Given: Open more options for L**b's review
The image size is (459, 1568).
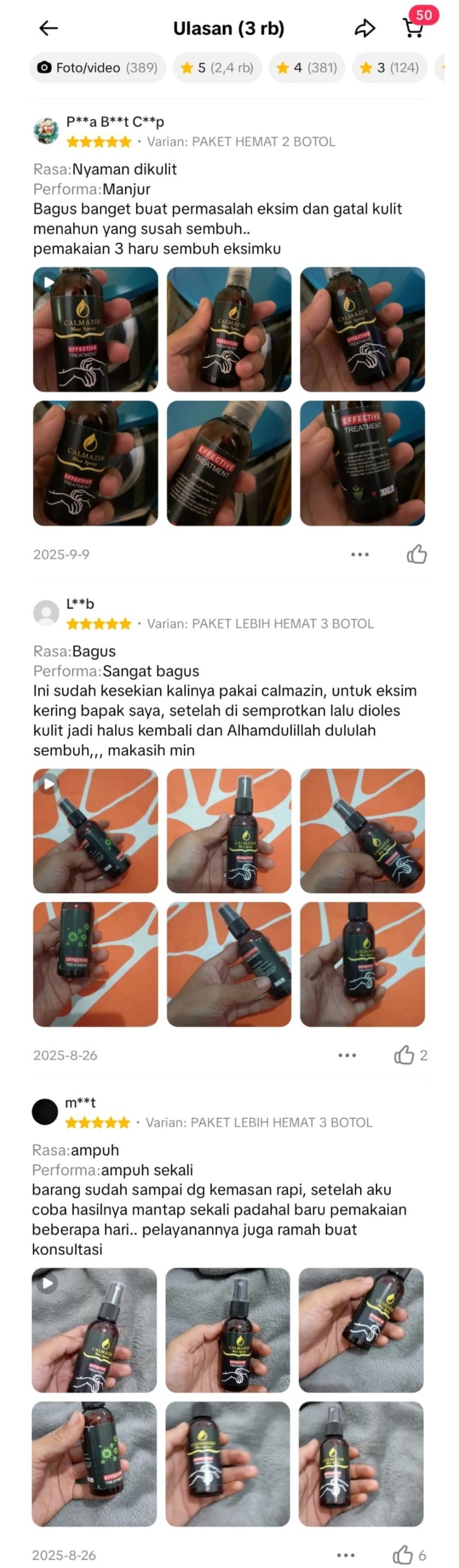Looking at the screenshot, I should tap(347, 1055).
